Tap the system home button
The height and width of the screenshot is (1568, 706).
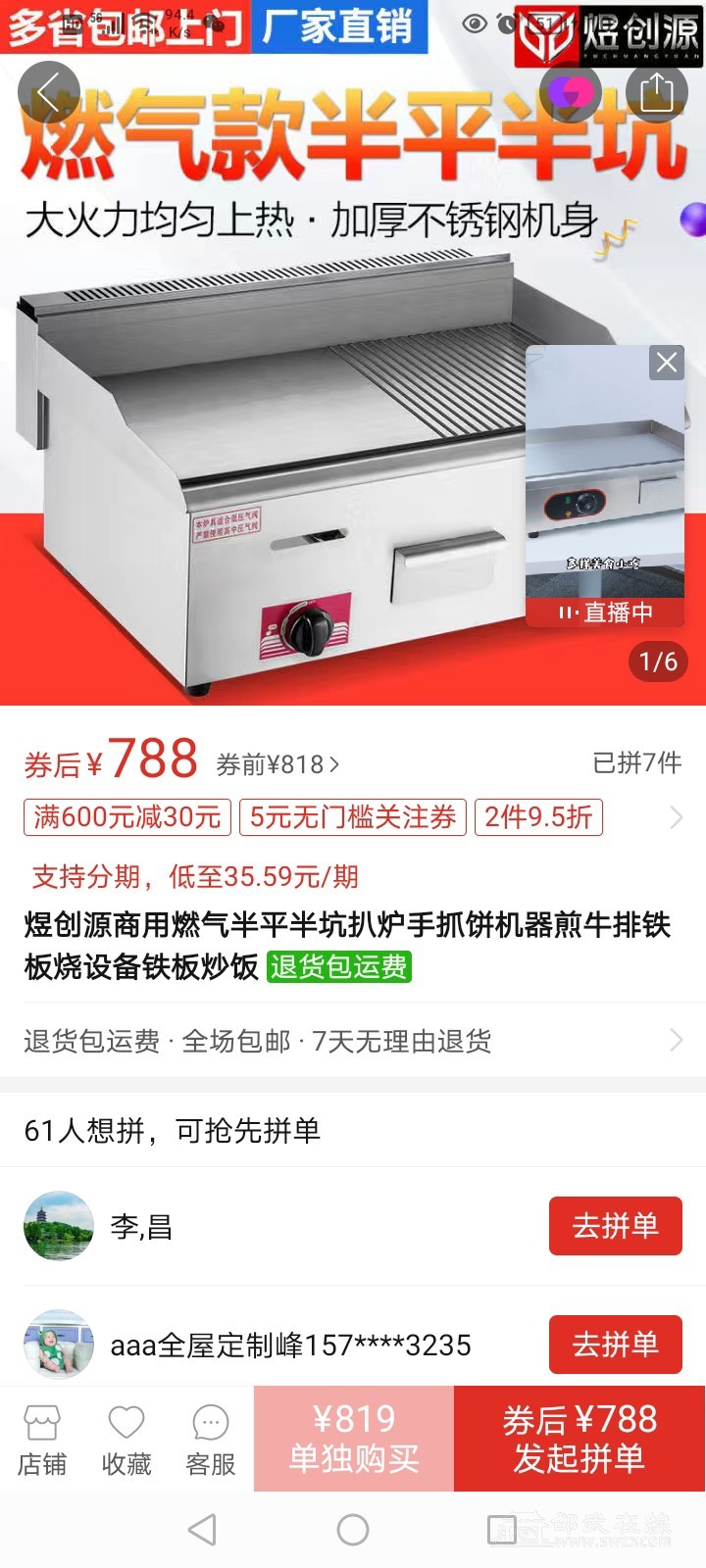tap(353, 1530)
